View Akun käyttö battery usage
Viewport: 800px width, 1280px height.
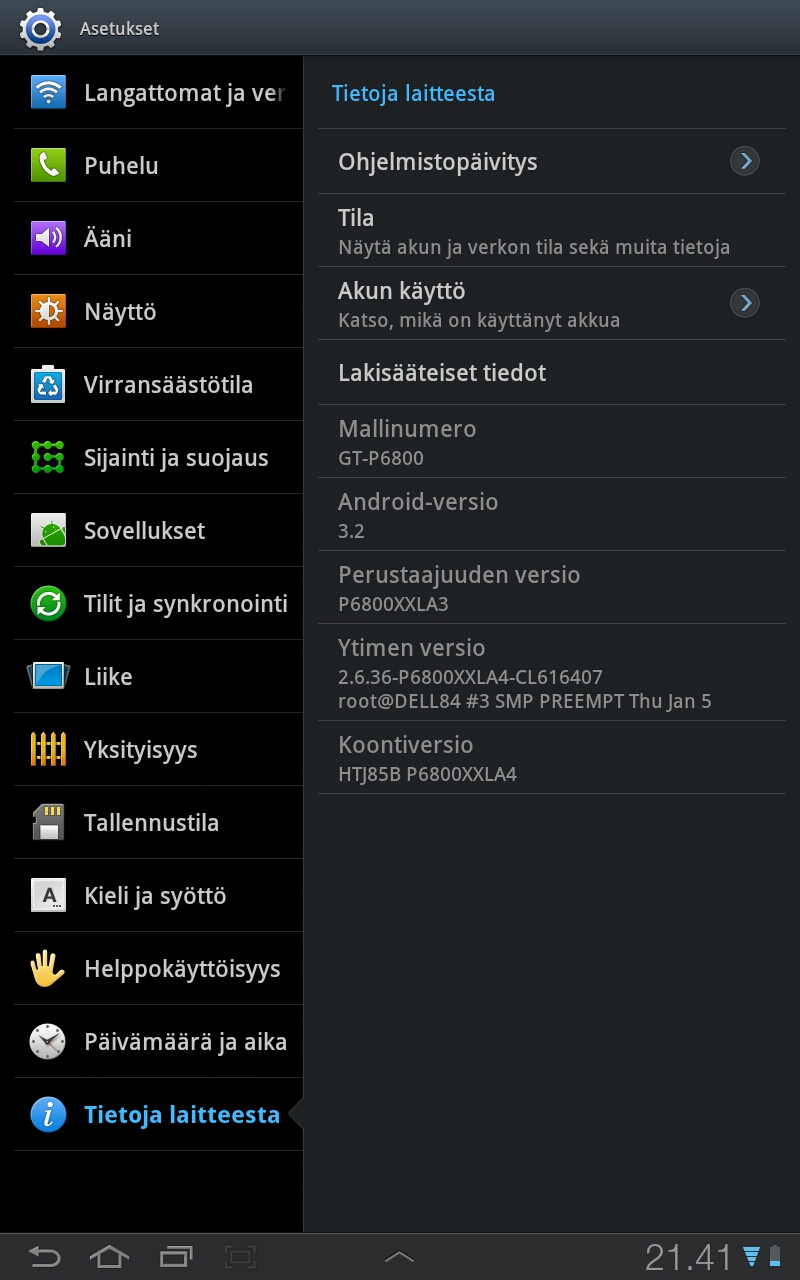point(550,304)
